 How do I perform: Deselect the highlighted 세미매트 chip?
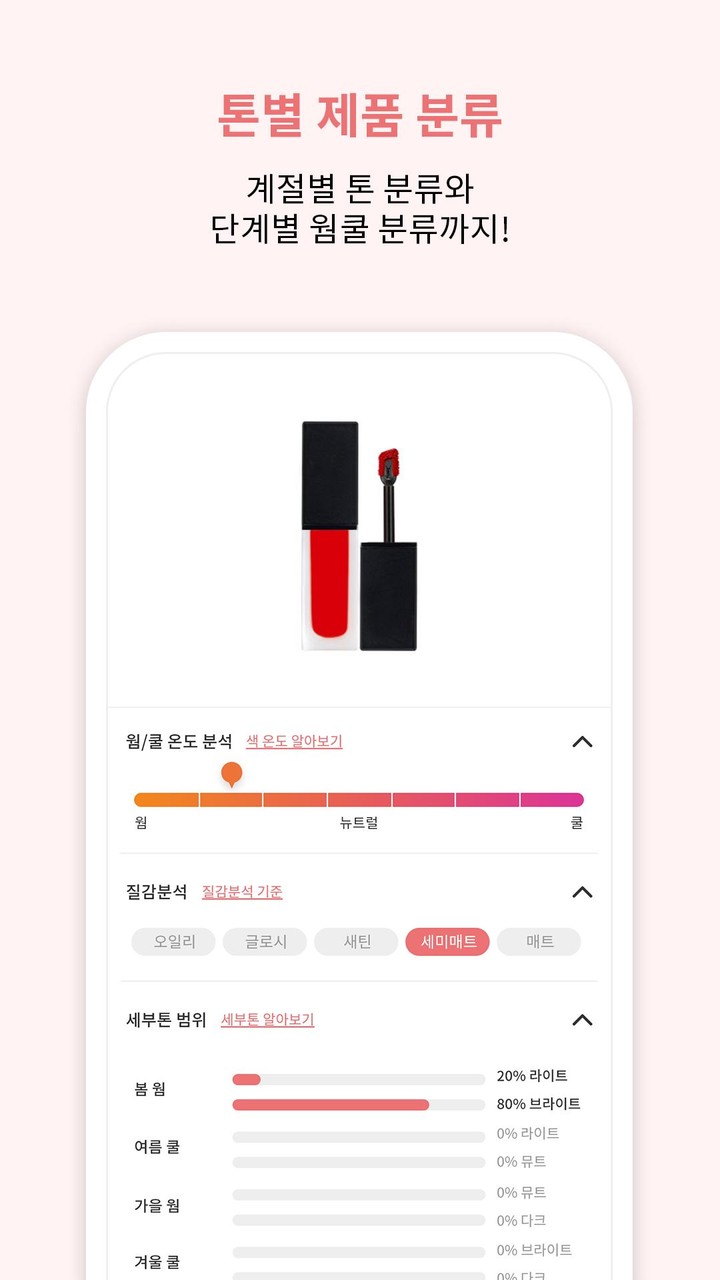(x=447, y=942)
